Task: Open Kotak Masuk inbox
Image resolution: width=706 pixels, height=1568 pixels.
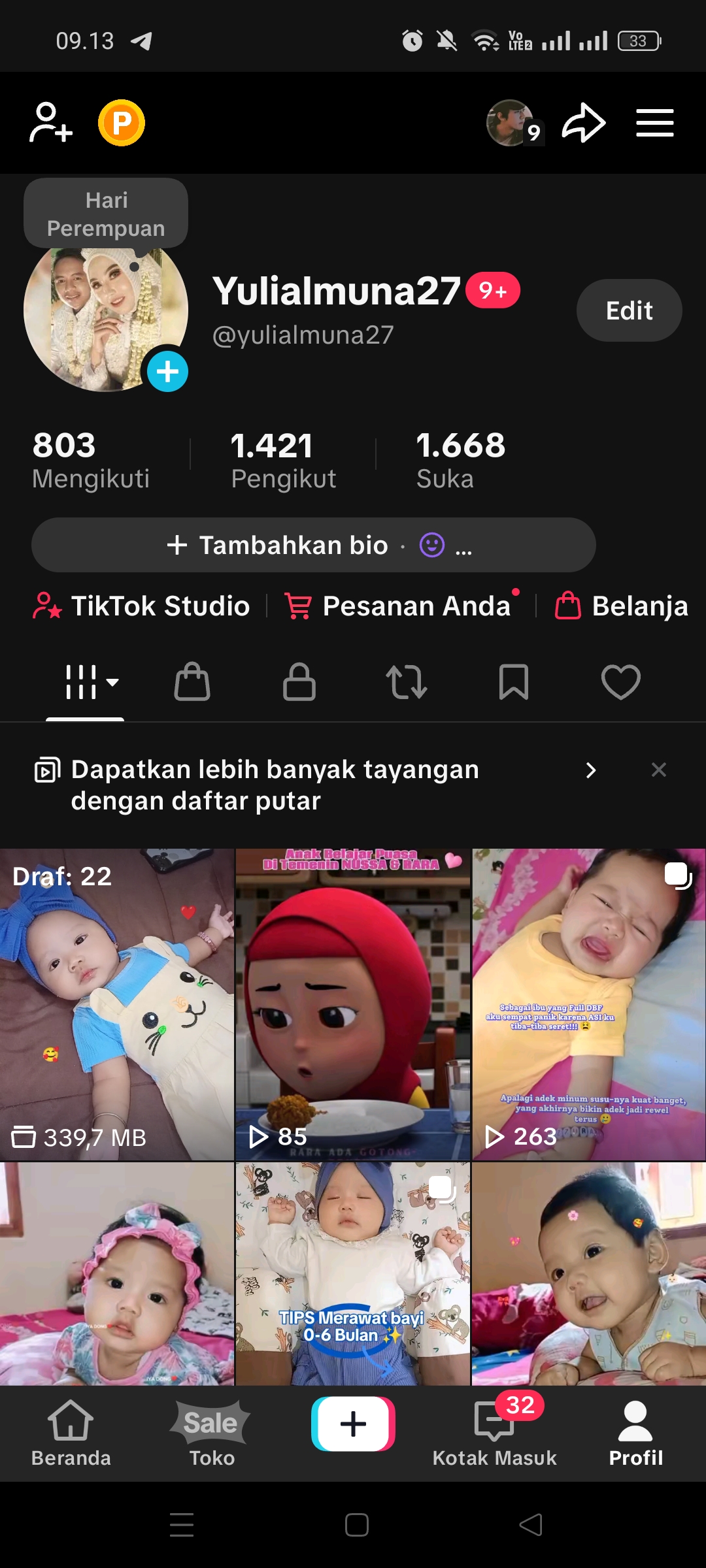Action: 495,1433
